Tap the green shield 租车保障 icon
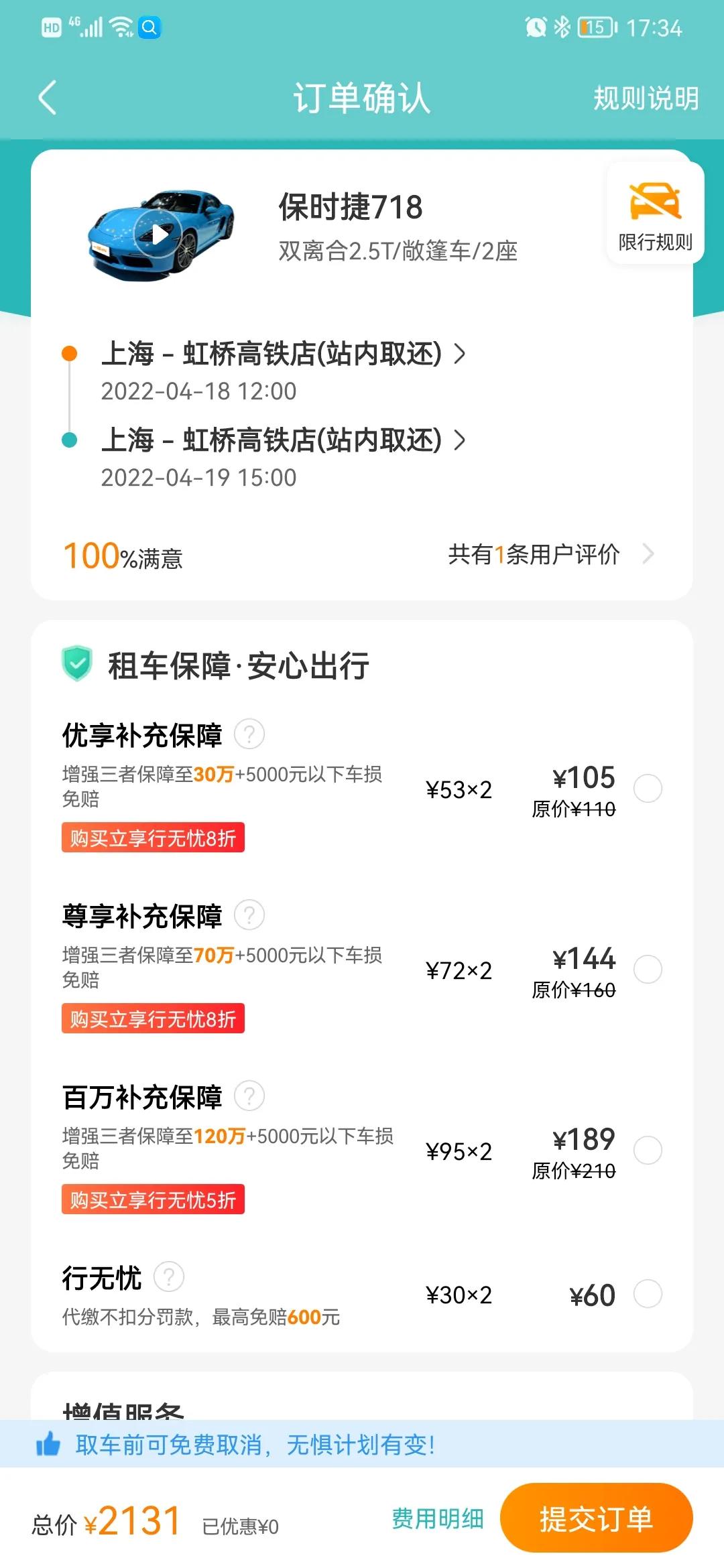Screen dimensions: 724x1568 coord(76,663)
